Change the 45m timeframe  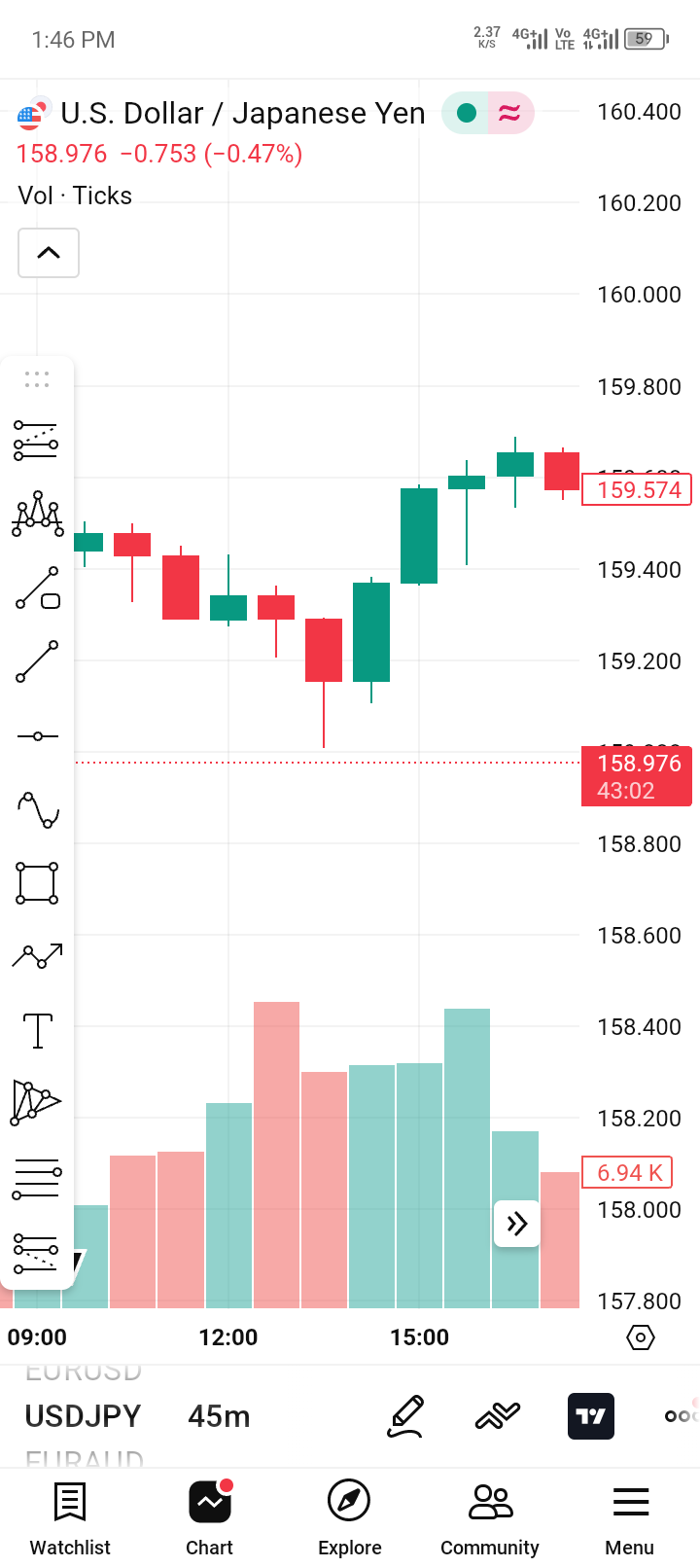[x=219, y=1416]
